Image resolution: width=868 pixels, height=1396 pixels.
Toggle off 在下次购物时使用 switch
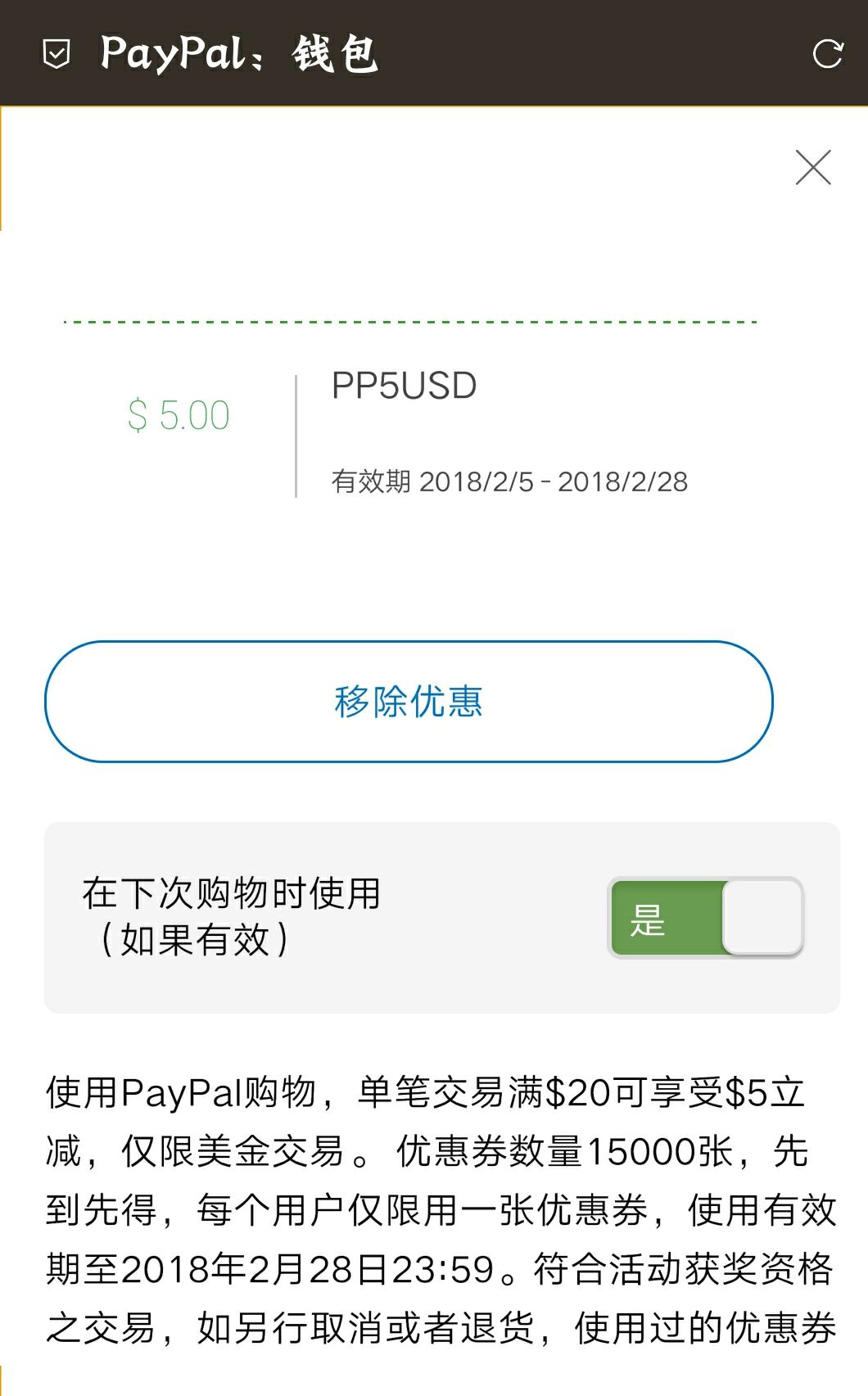(705, 918)
